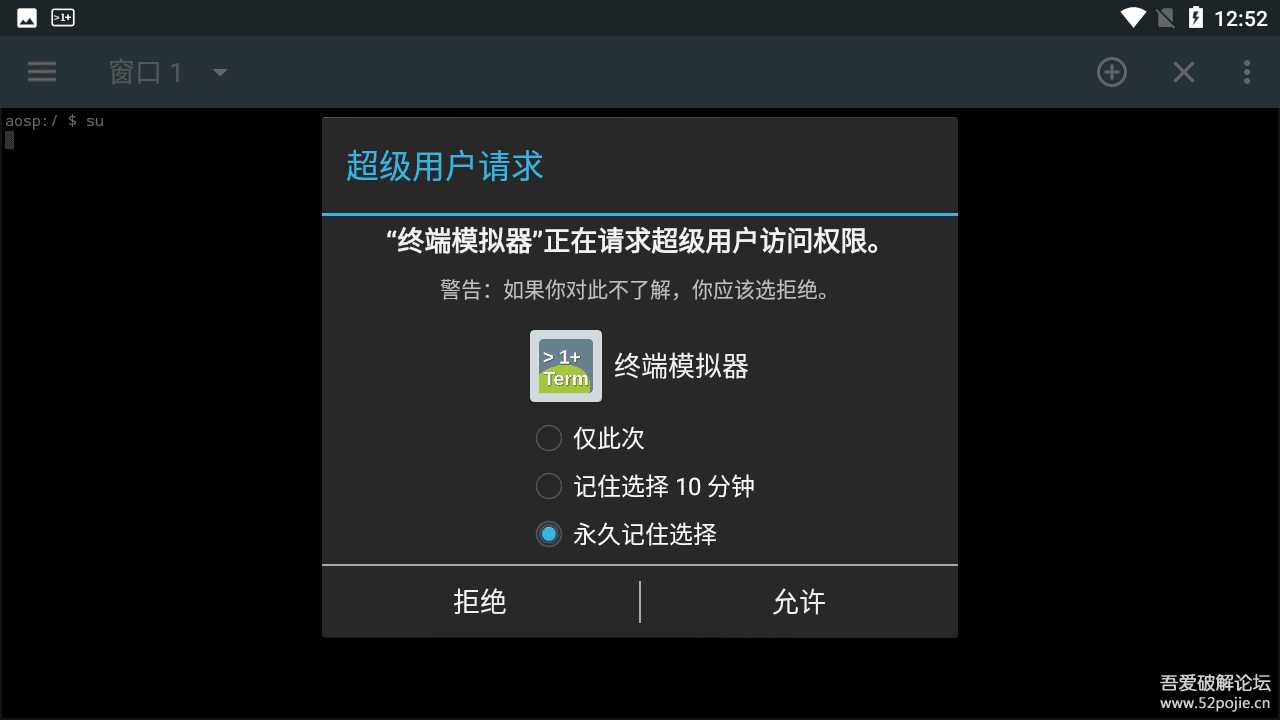Screen dimensions: 1280x720
Task: Open the hamburger drawer menu
Action: [42, 72]
